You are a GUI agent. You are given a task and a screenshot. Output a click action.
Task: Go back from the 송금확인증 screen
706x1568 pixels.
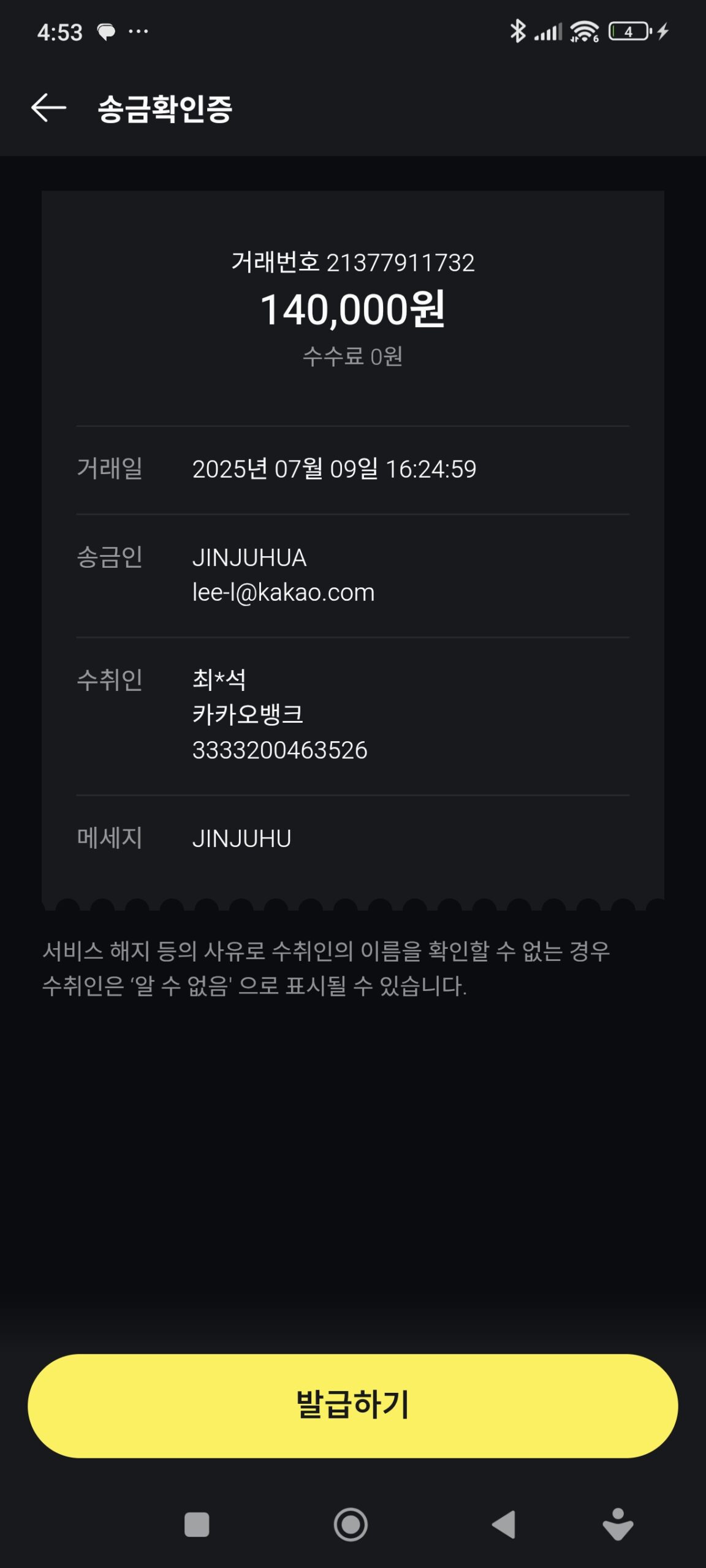pos(48,108)
